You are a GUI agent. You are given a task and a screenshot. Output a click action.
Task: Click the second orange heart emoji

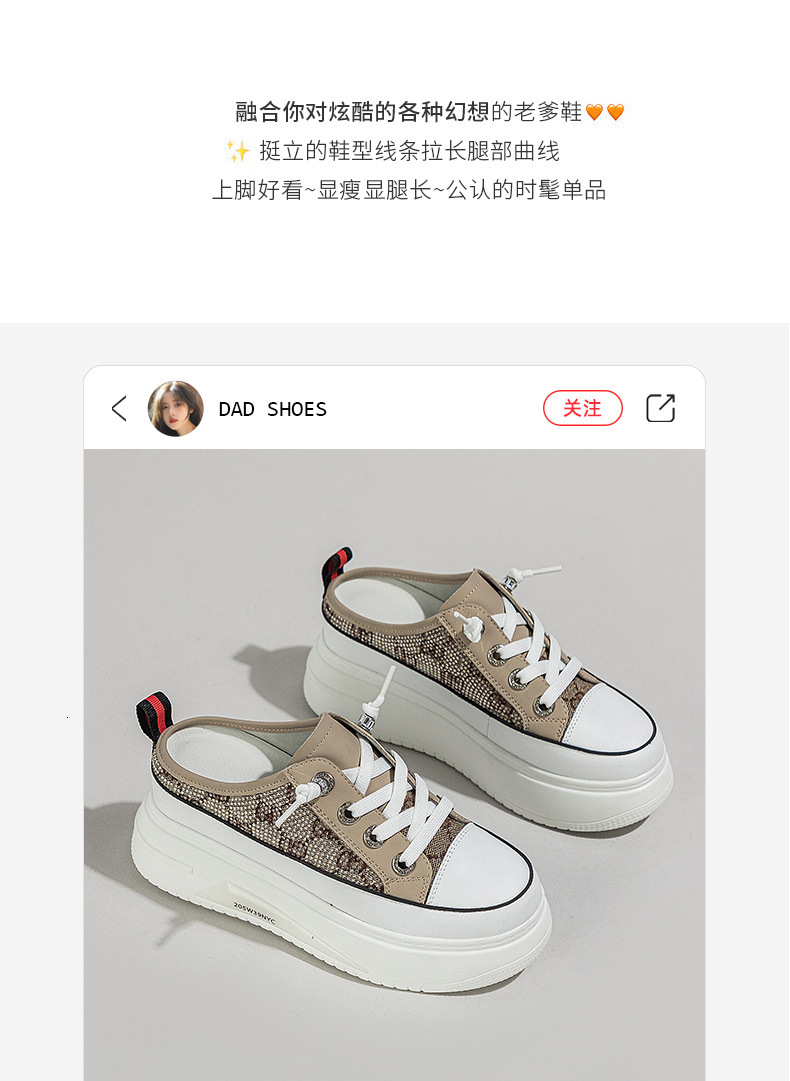[x=616, y=112]
